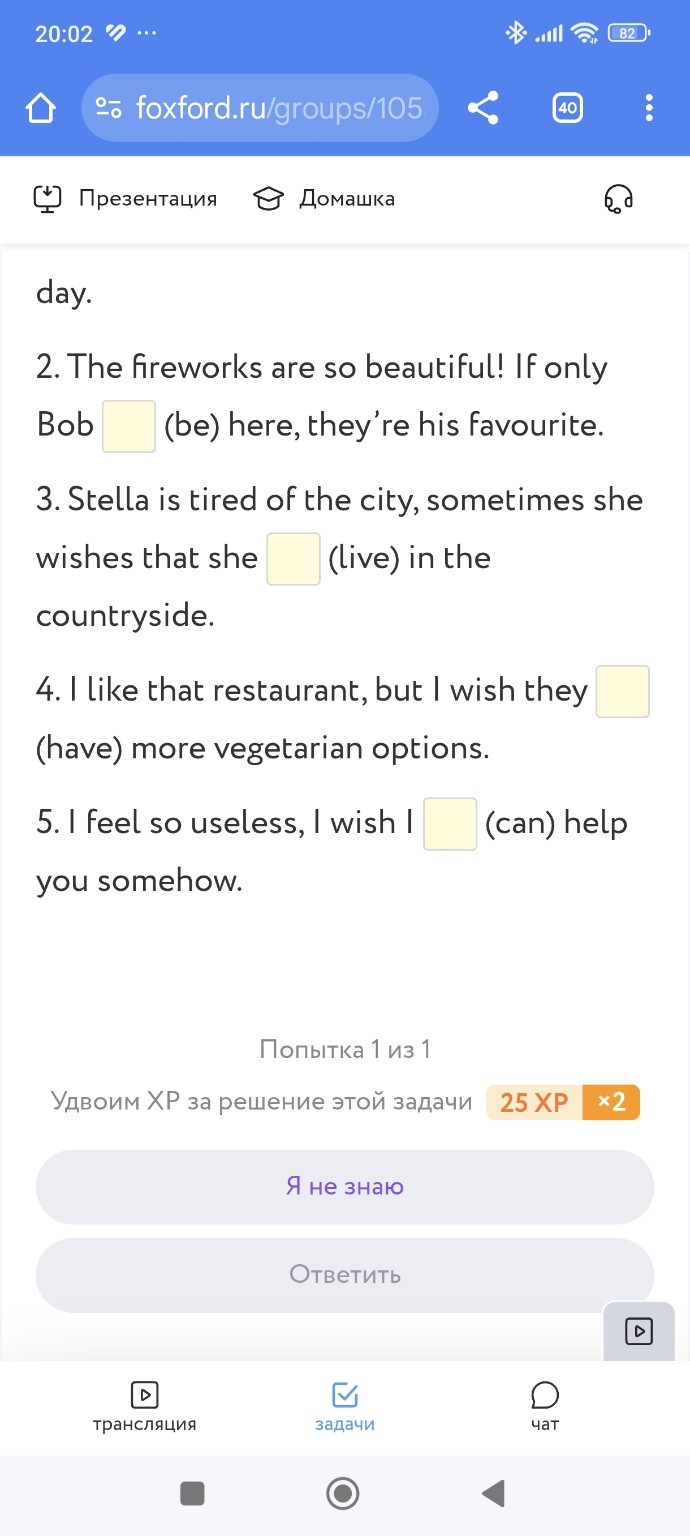Switch to the чат tab
This screenshot has height=1536, width=690.
[x=545, y=1406]
